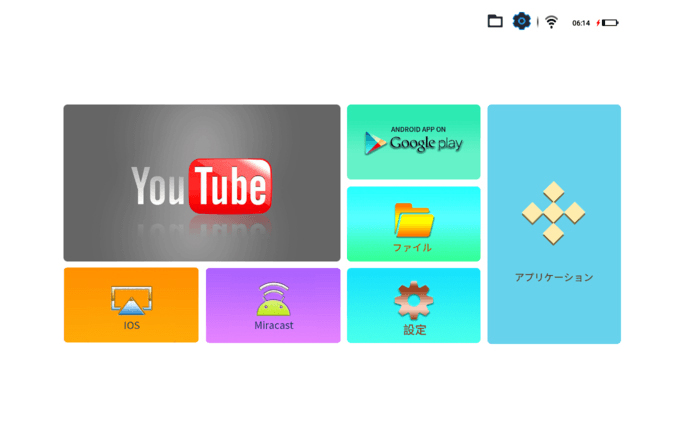Open the ファイル file manager tile
The width and height of the screenshot is (685, 448).
tap(413, 224)
